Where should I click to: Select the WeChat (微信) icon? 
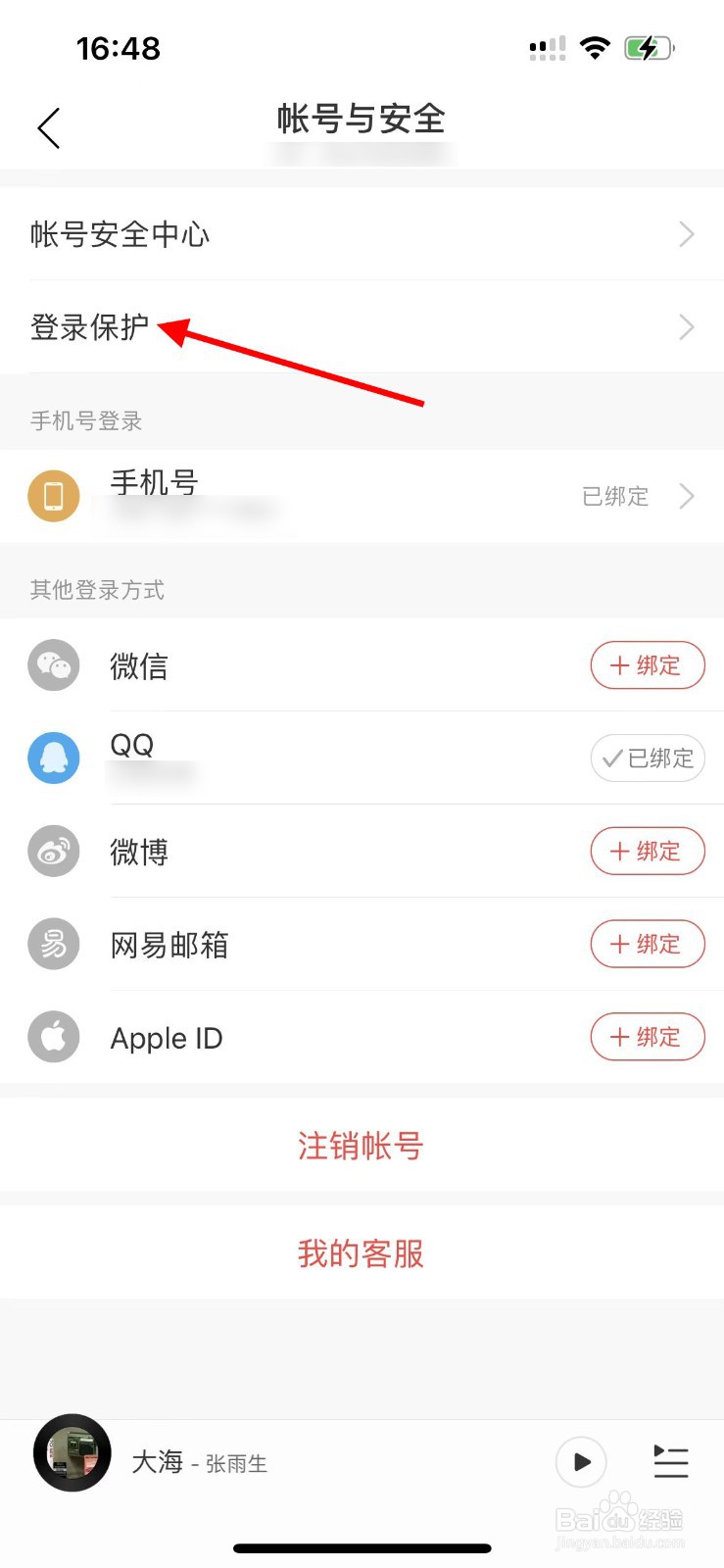pyautogui.click(x=53, y=665)
